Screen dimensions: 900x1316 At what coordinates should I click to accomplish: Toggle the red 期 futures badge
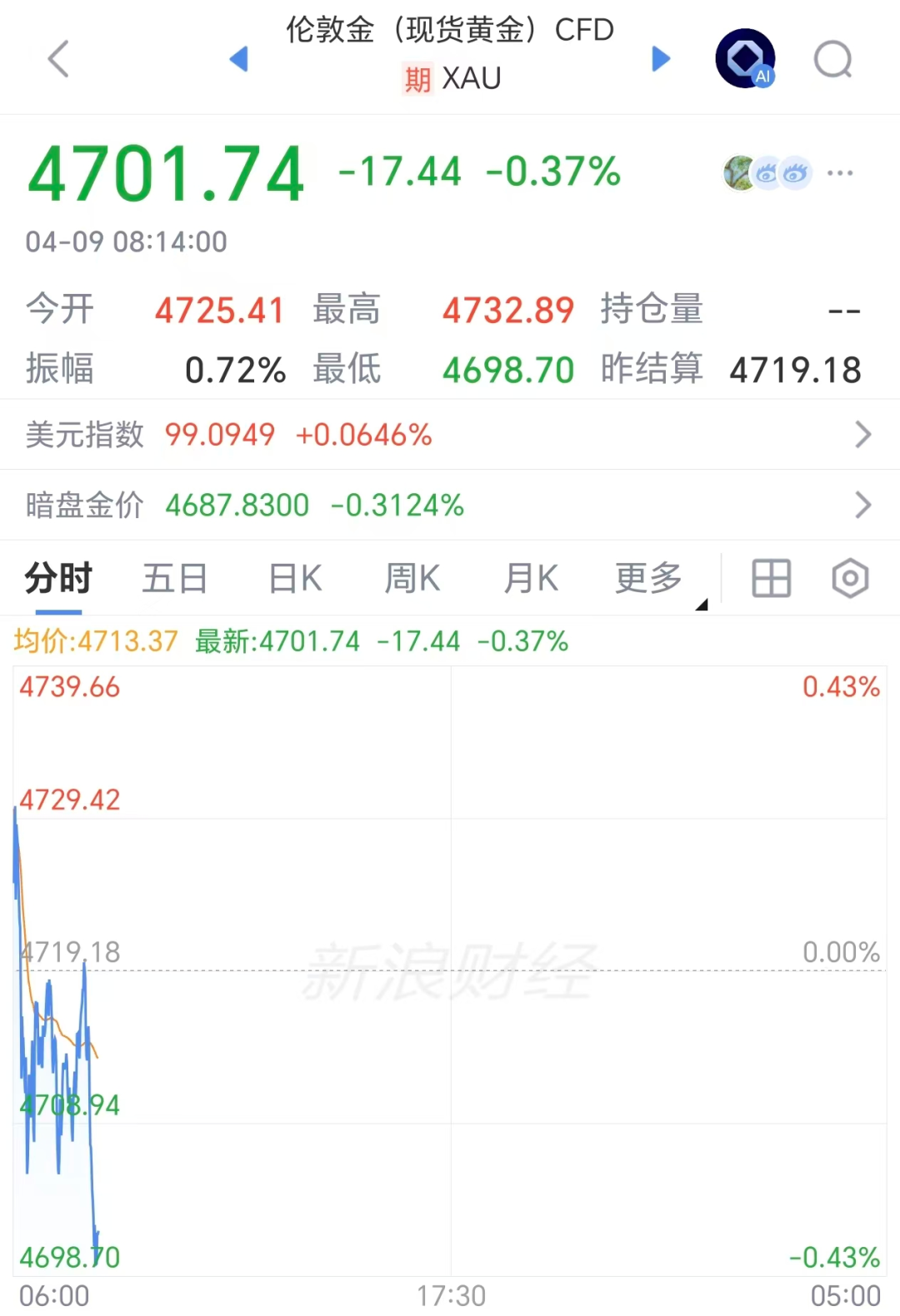click(418, 78)
